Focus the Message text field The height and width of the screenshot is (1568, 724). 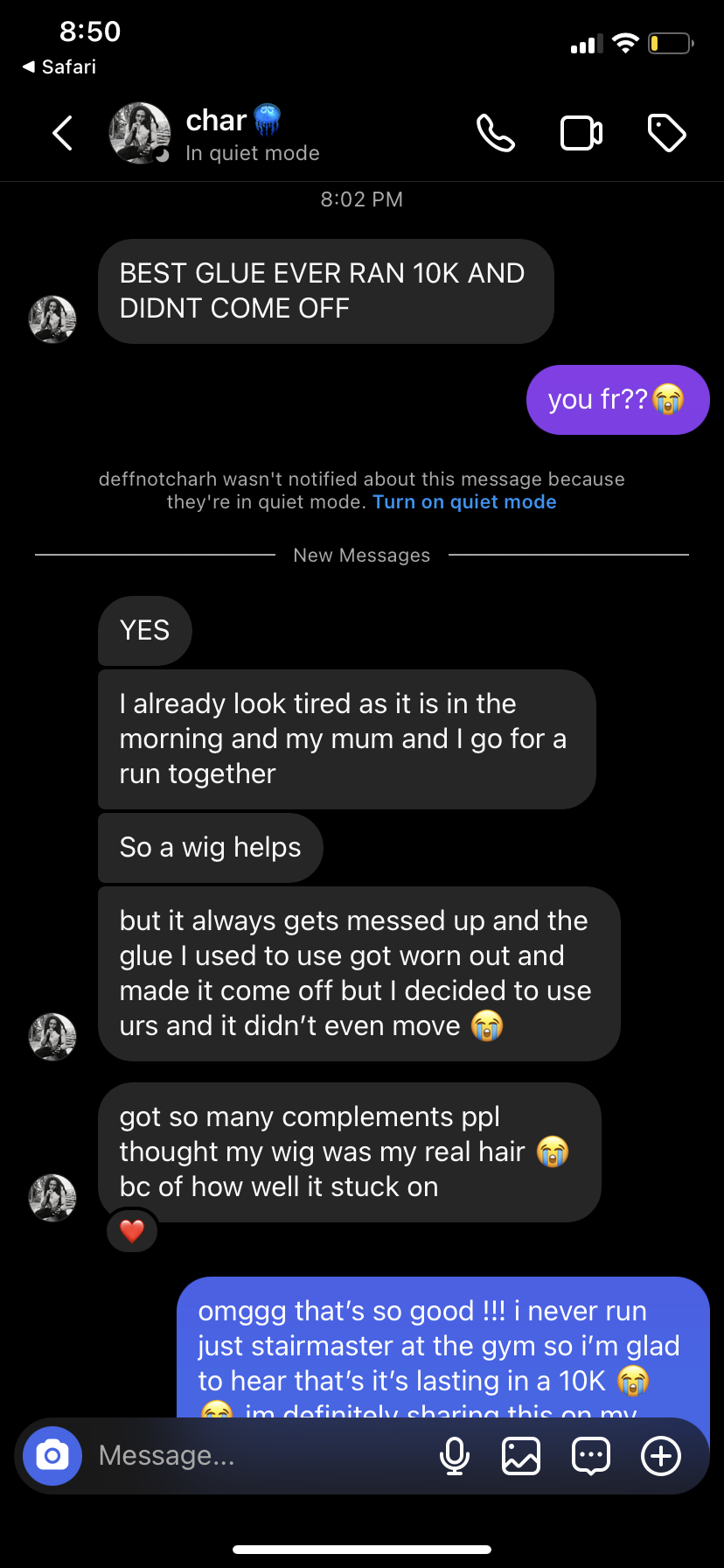tap(254, 1456)
